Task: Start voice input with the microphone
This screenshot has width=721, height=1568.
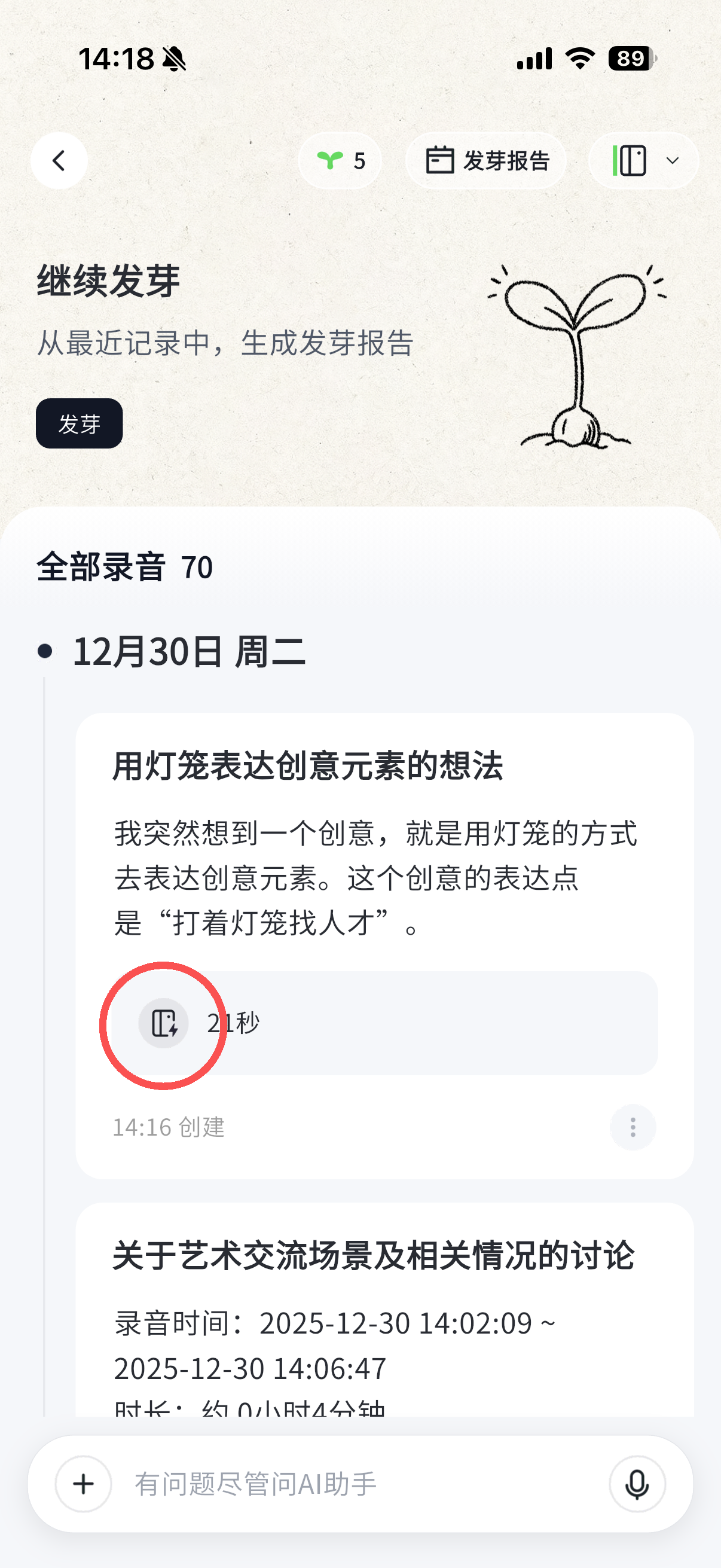Action: [x=637, y=1484]
